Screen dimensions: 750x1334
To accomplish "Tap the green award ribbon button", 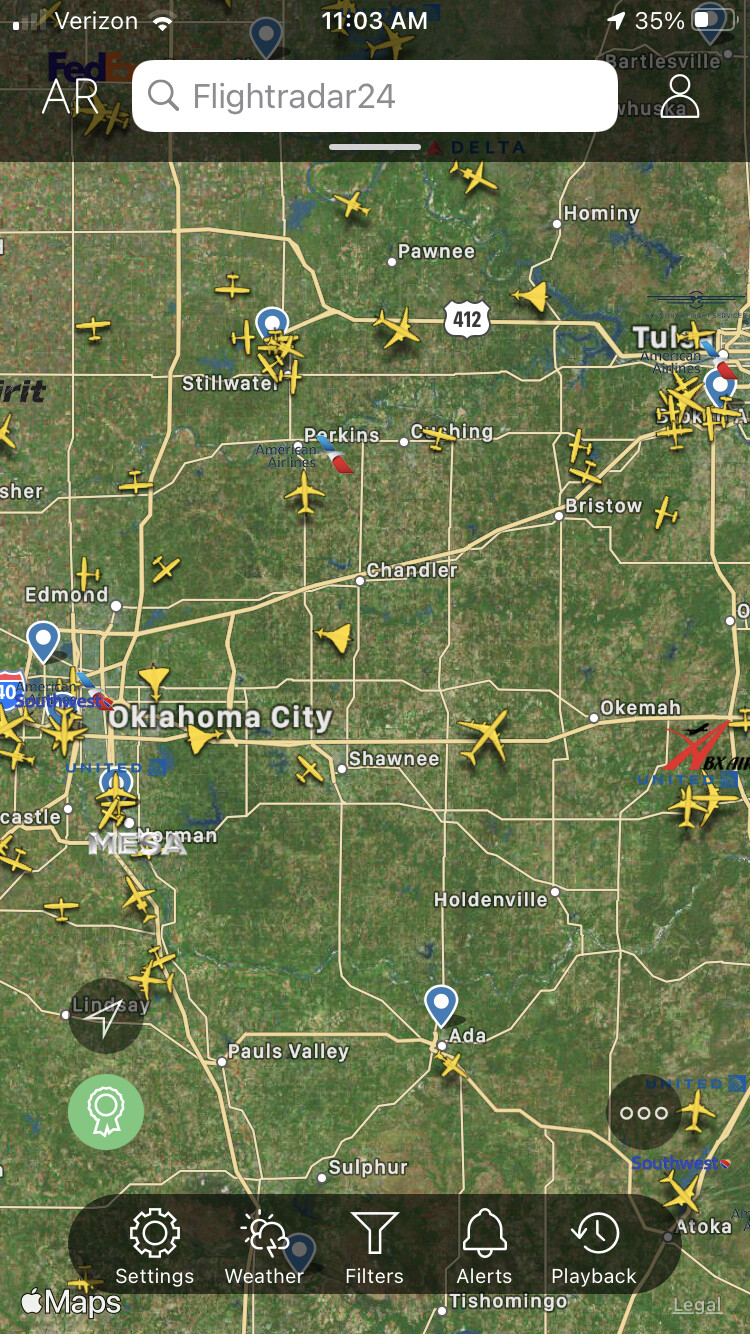I will tap(106, 1111).
